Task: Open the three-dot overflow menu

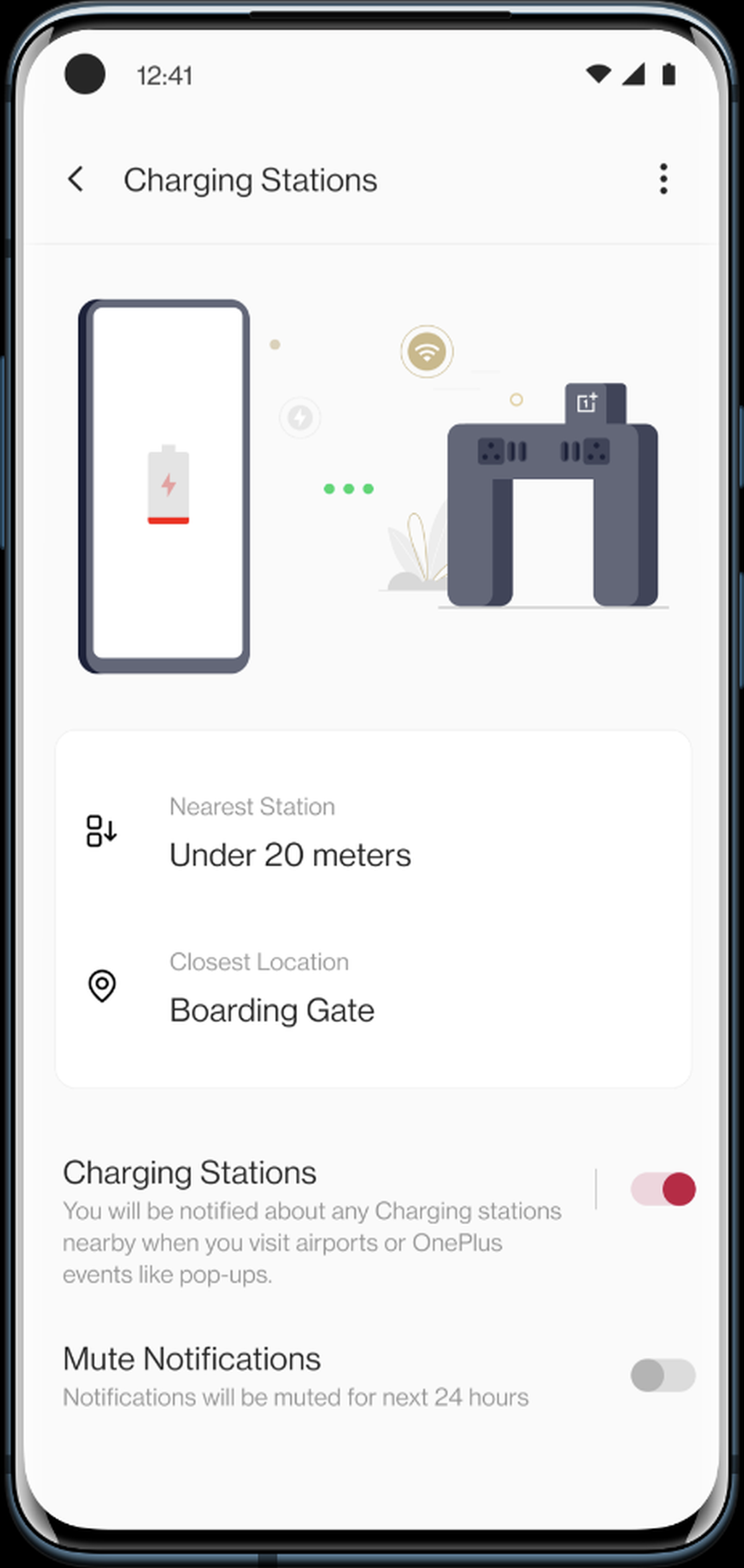Action: tap(663, 179)
